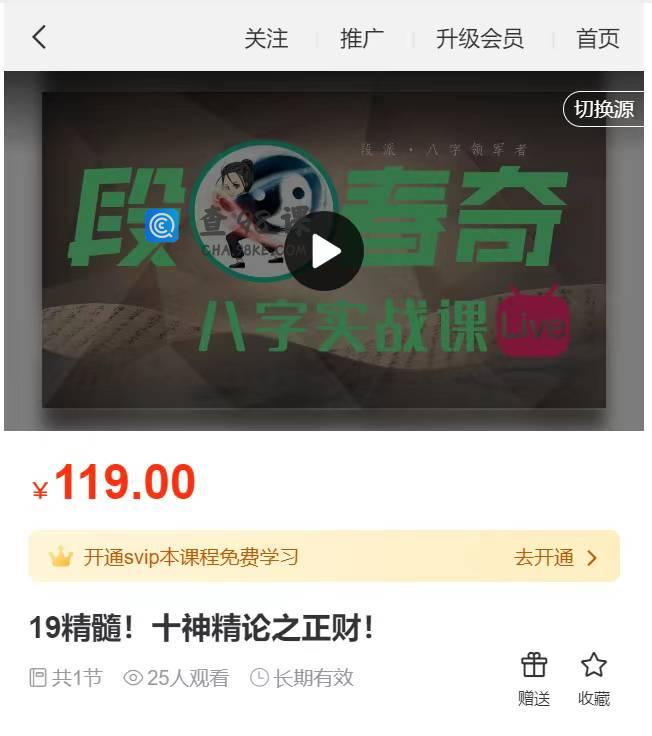The image size is (652, 736).
Task: Go to 首页 home page
Action: (x=598, y=39)
